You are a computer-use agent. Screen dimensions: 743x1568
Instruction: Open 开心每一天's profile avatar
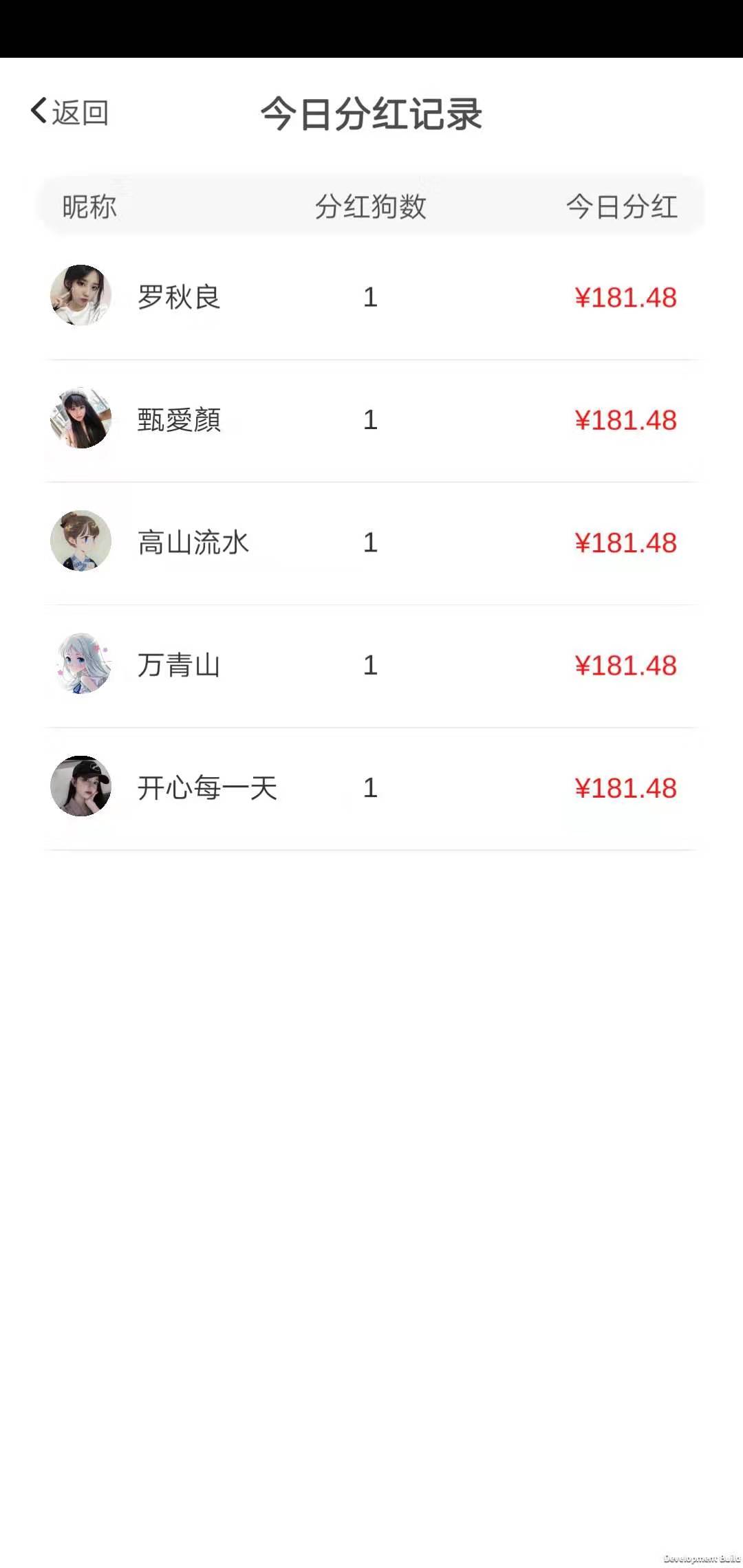[81, 787]
